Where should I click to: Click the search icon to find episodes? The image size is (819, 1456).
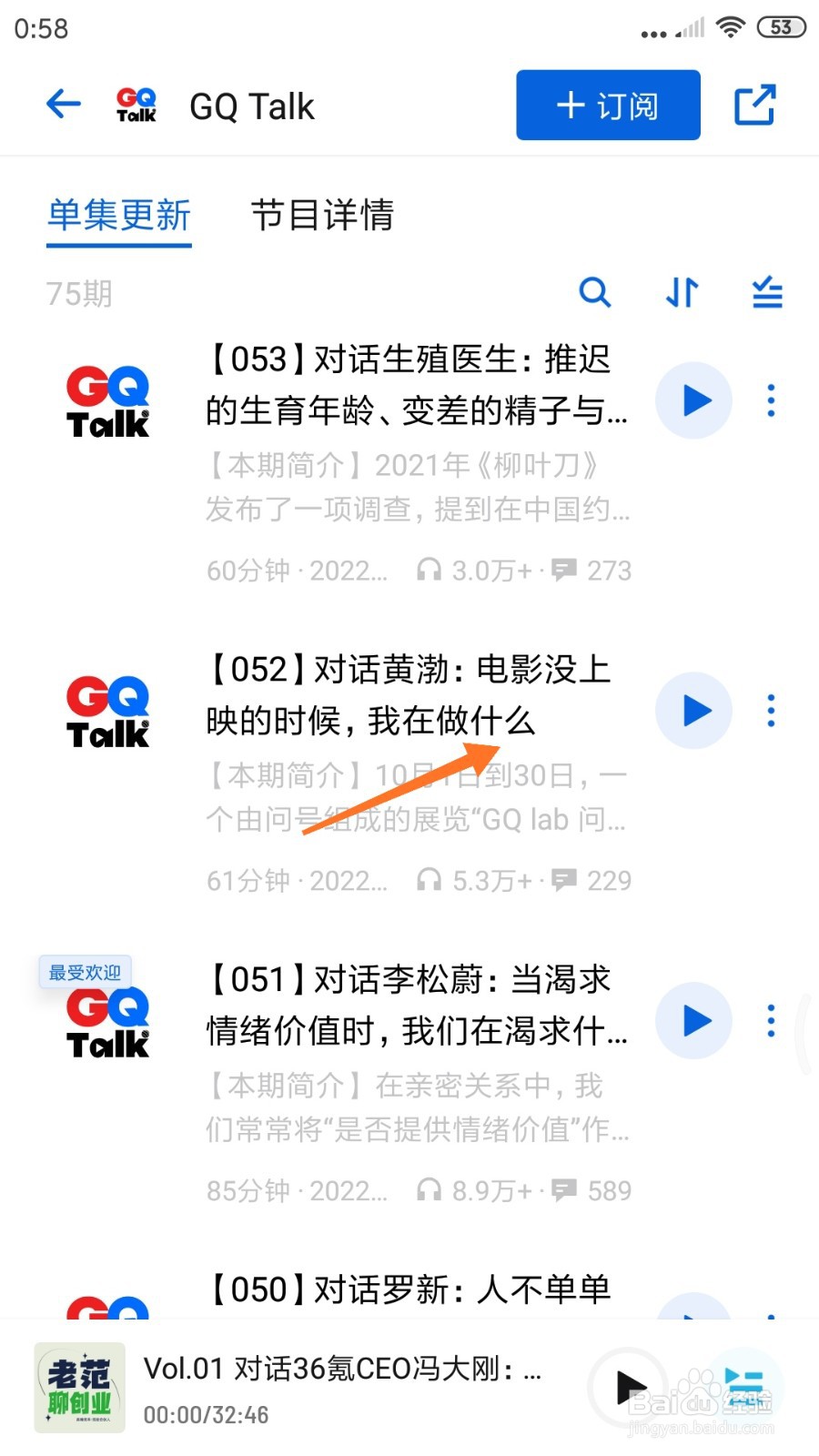coord(595,293)
